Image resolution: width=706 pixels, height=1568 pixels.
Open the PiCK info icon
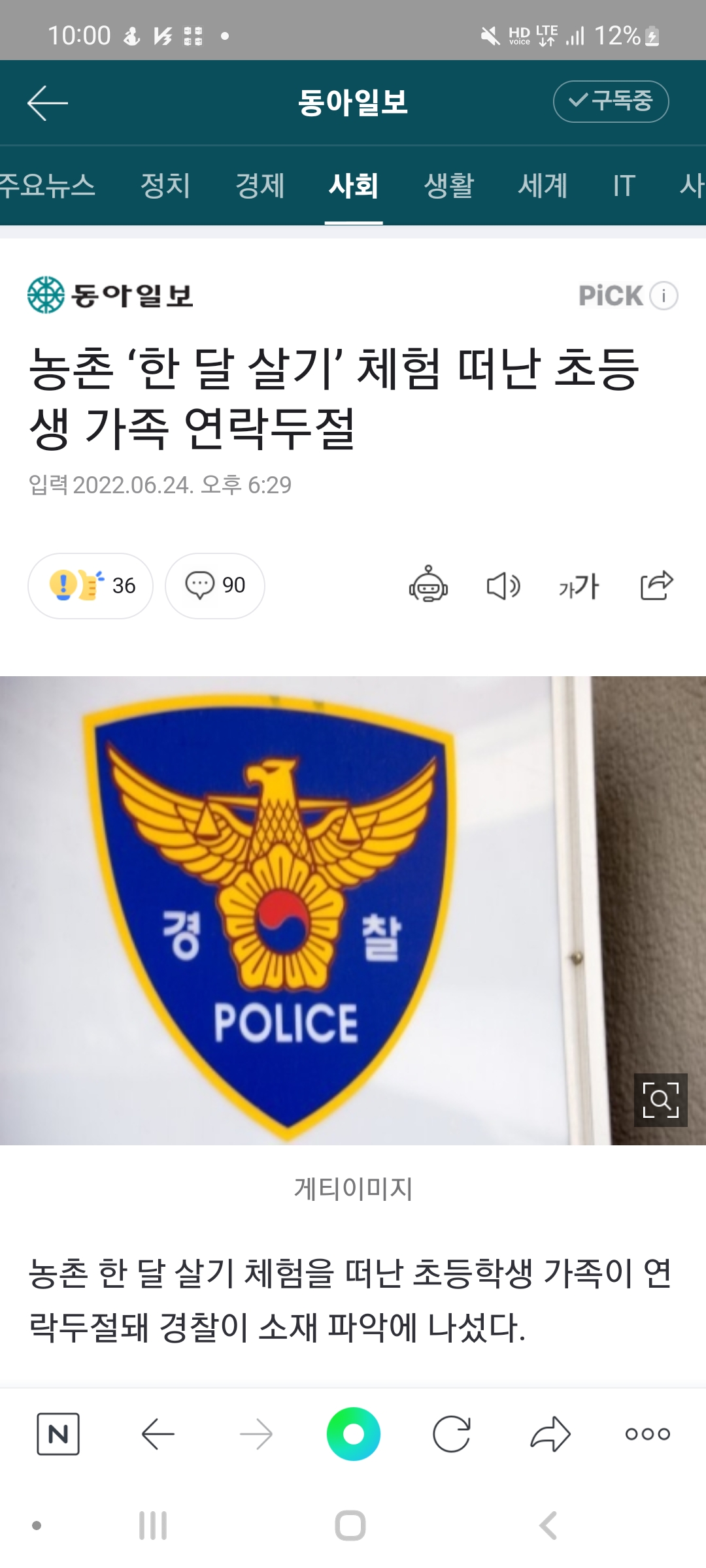tap(664, 296)
